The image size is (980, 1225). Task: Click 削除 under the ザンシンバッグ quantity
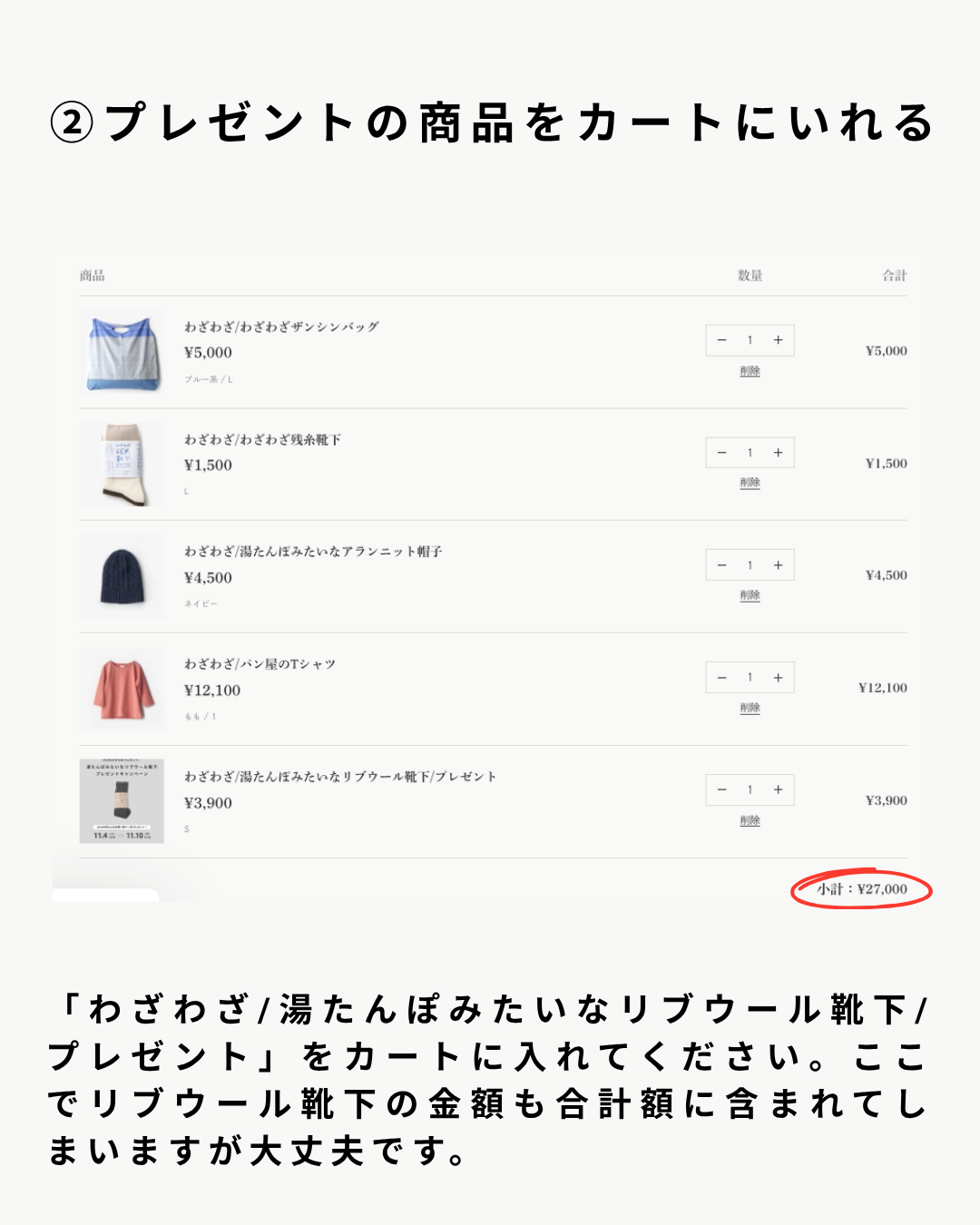pyautogui.click(x=750, y=370)
